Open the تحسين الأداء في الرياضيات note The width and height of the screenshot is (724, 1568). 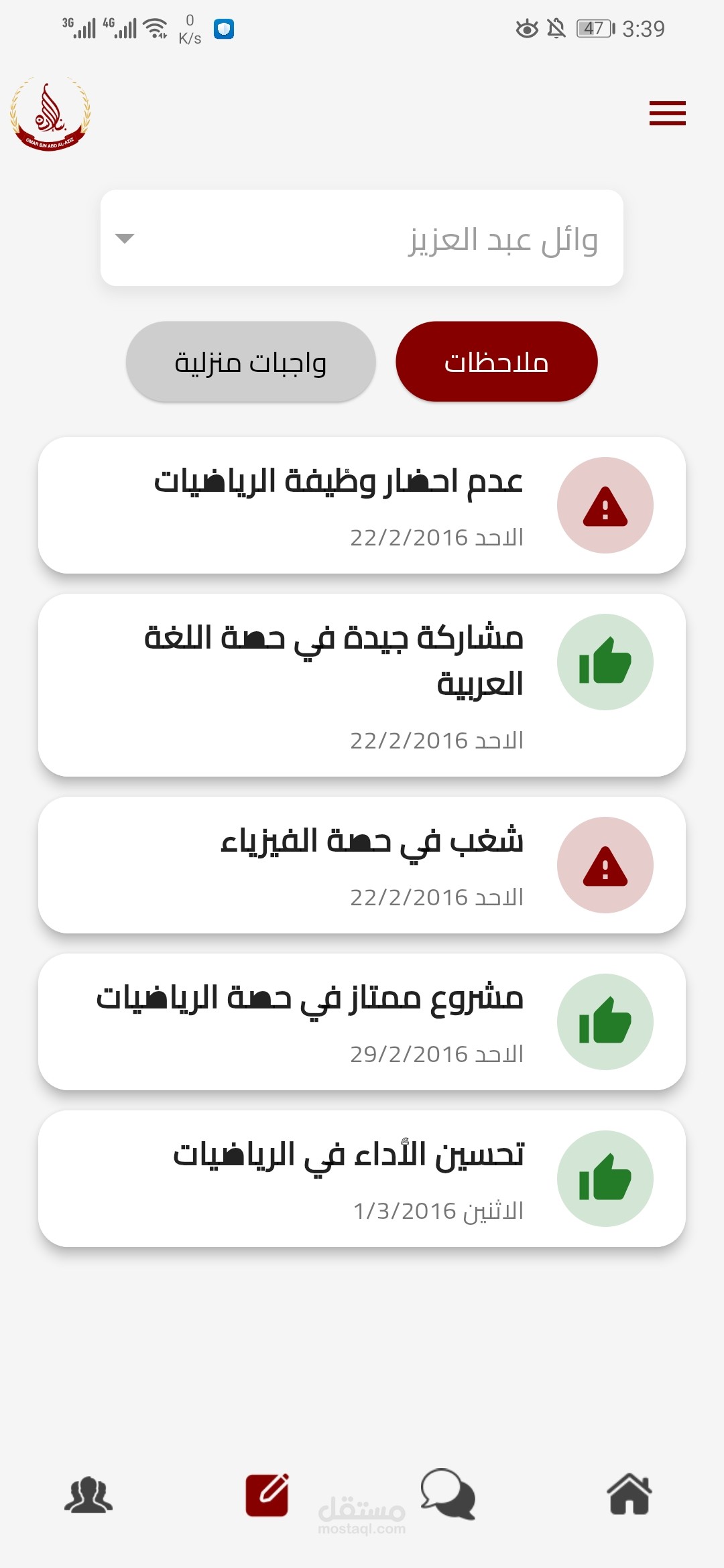(362, 1179)
